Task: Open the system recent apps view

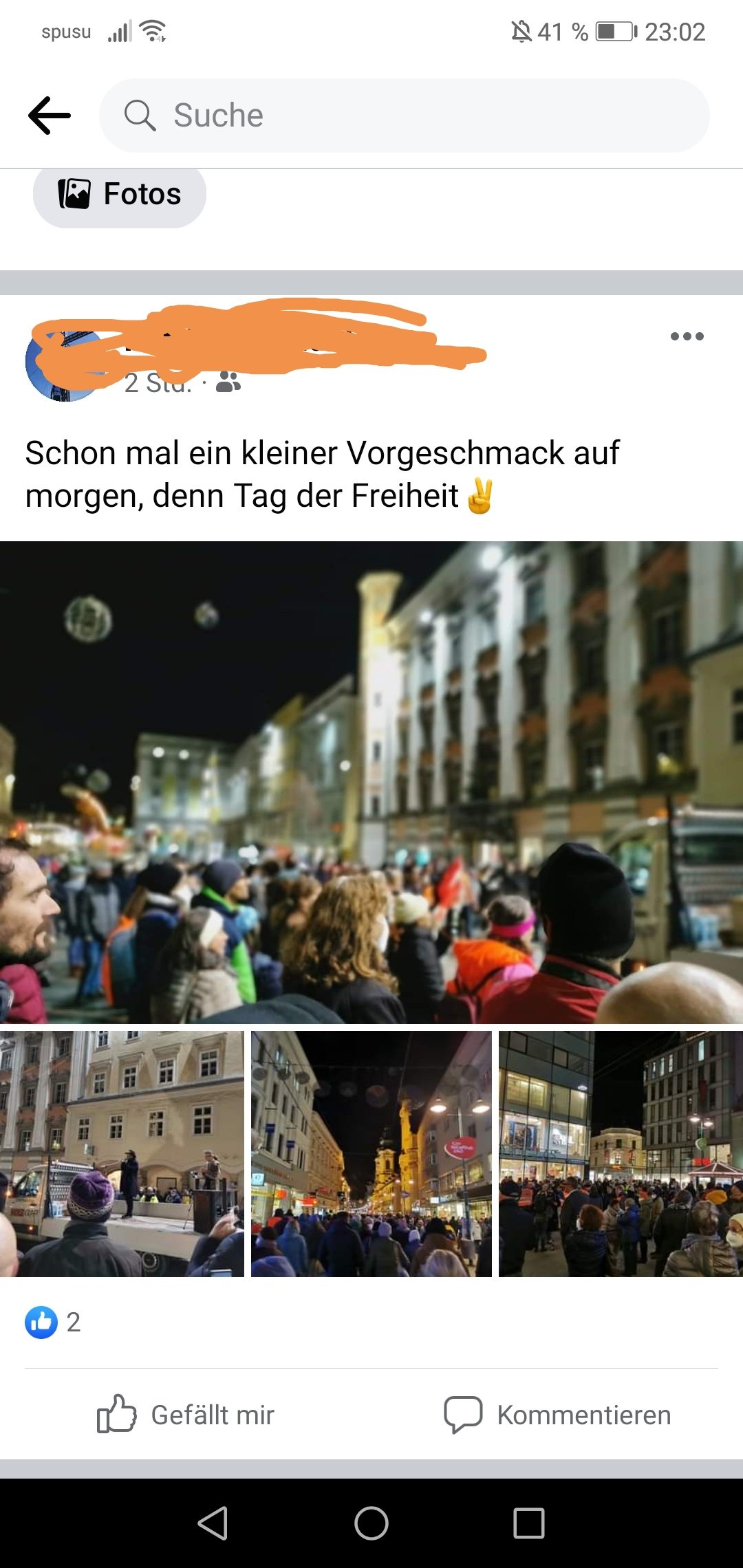Action: pyautogui.click(x=529, y=1523)
